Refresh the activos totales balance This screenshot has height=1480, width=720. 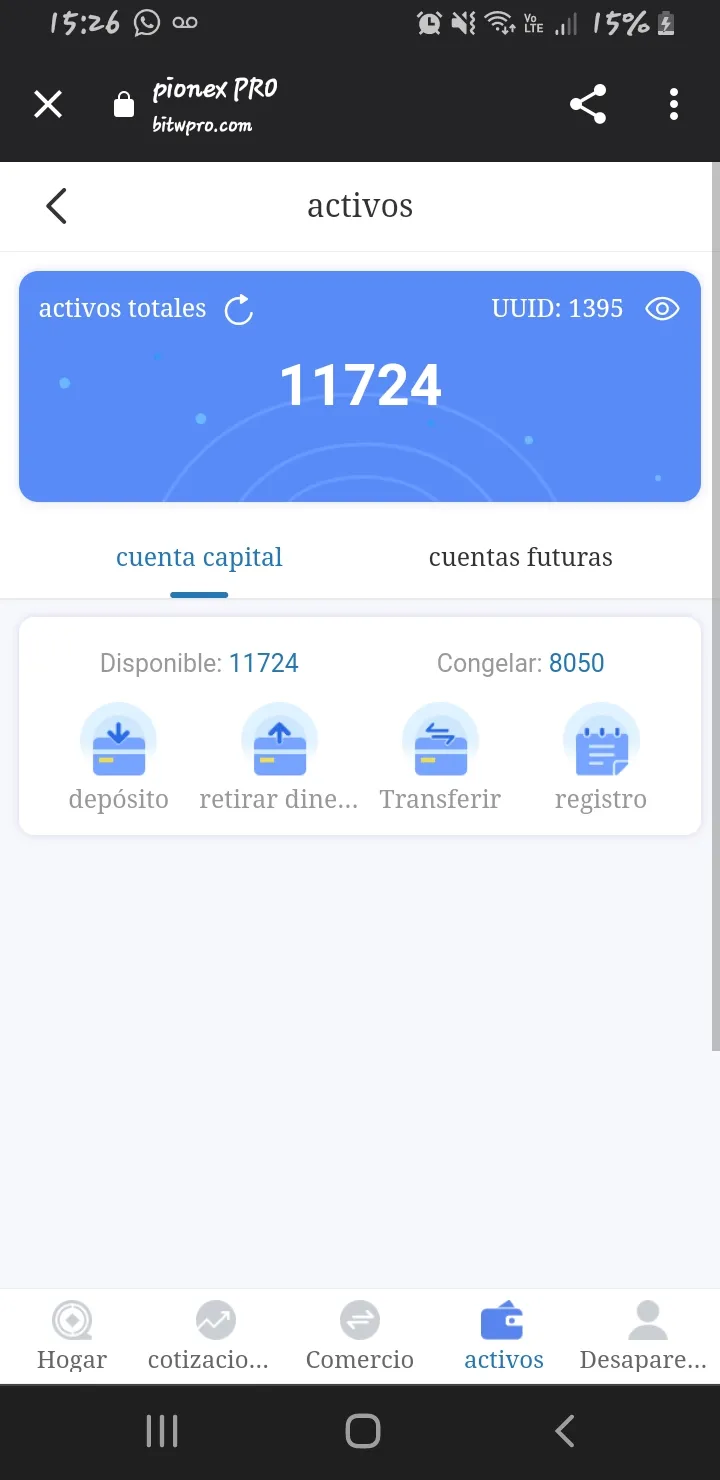coord(239,310)
